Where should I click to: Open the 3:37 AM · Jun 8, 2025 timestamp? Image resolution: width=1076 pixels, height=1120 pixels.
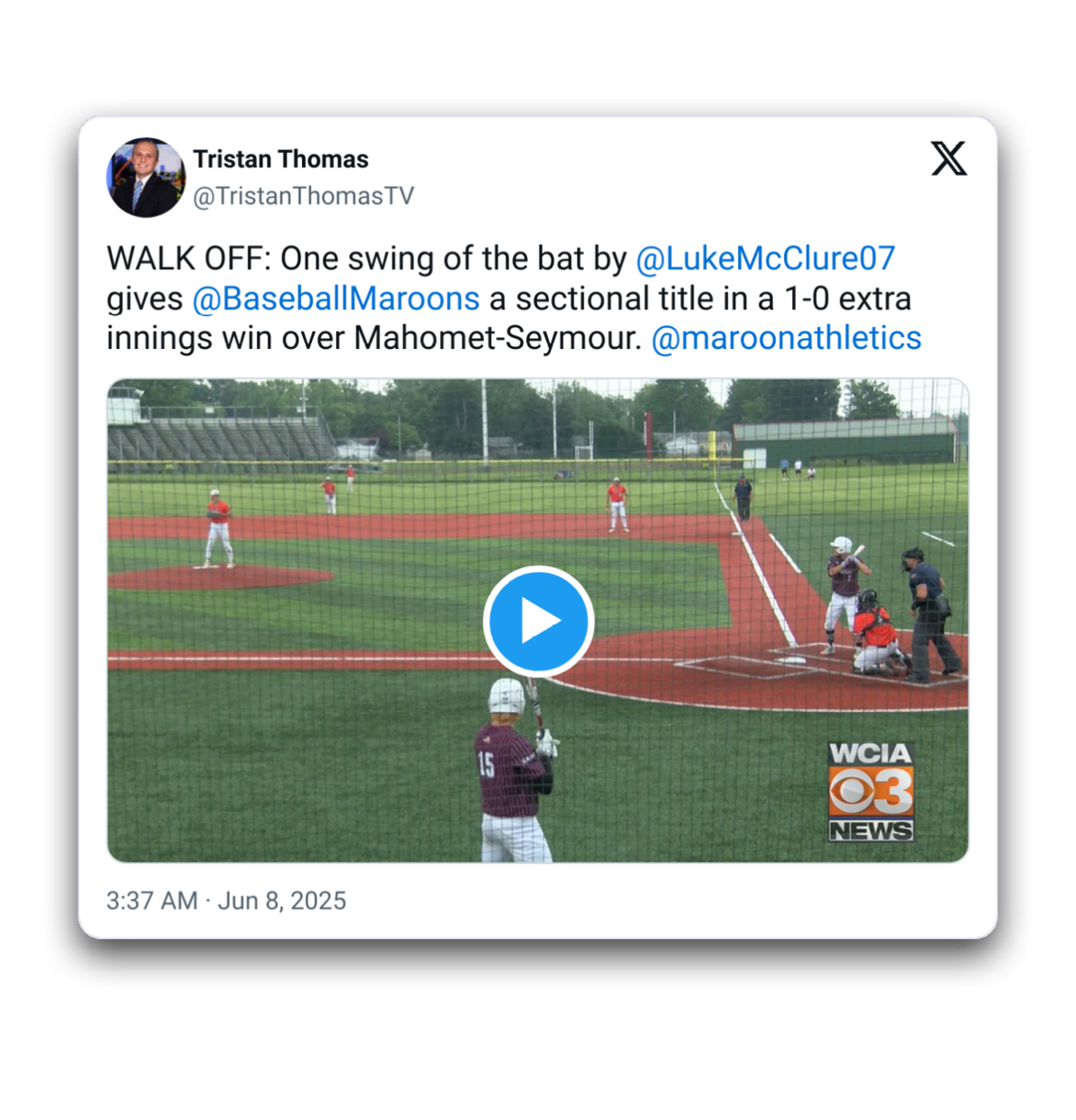point(226,900)
